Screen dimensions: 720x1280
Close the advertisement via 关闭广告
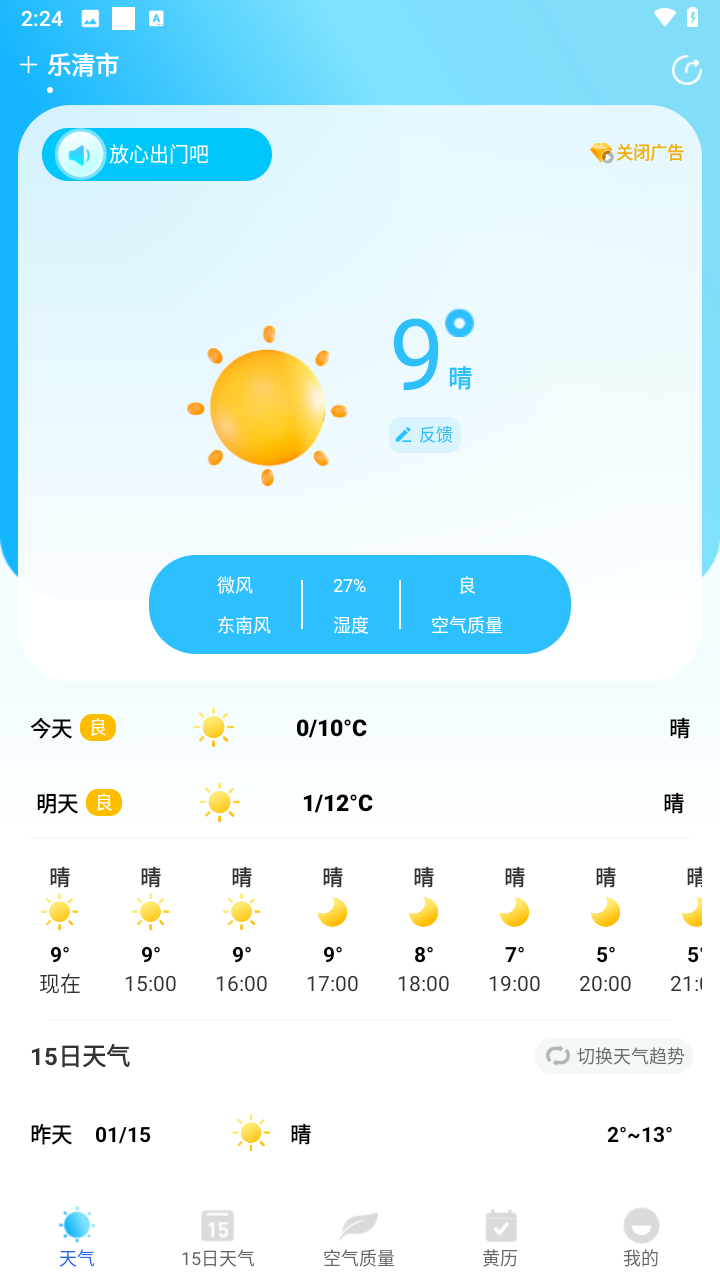(650, 153)
